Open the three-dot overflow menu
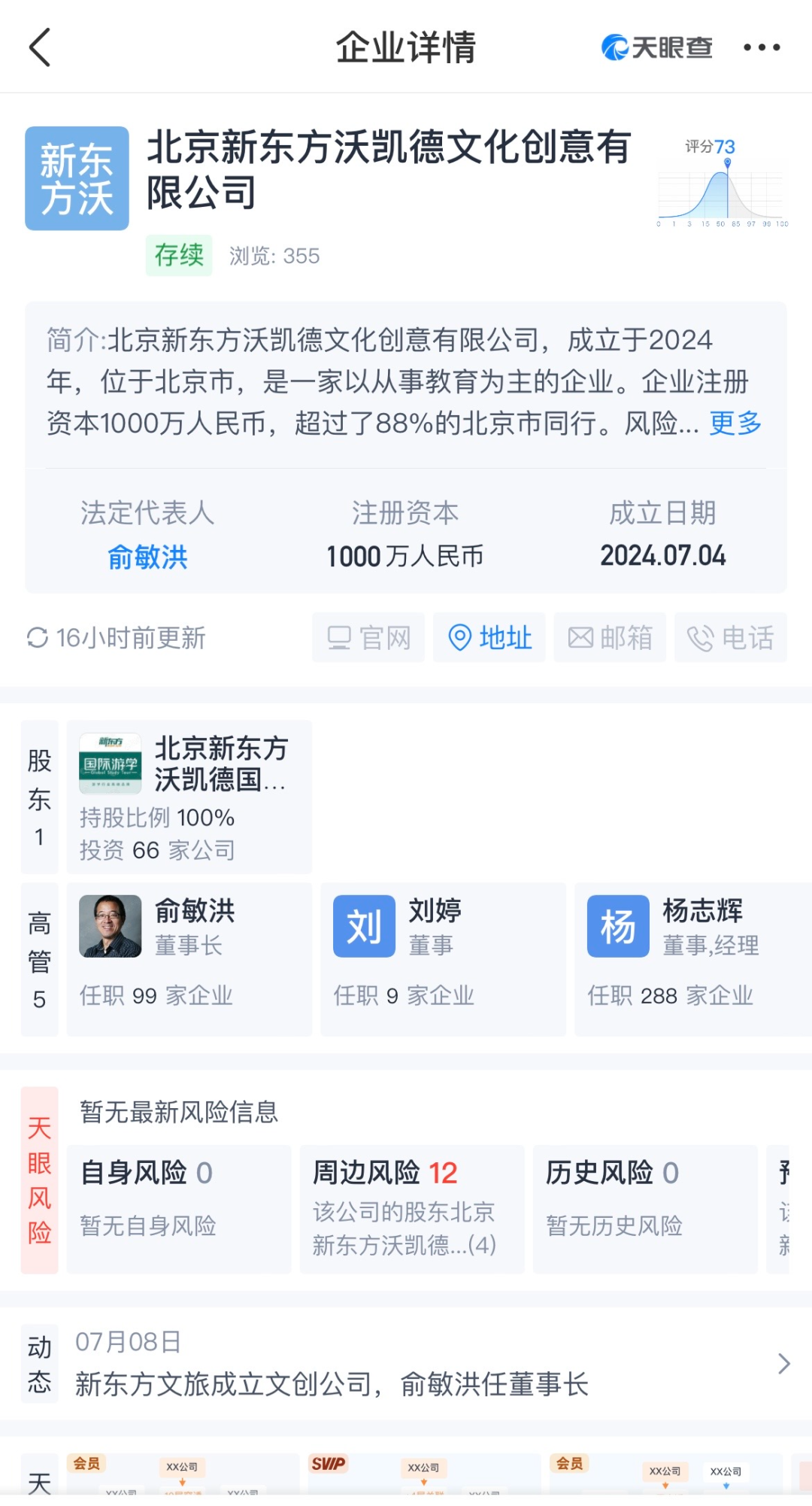Viewport: 812px width, 1506px height. tap(761, 47)
